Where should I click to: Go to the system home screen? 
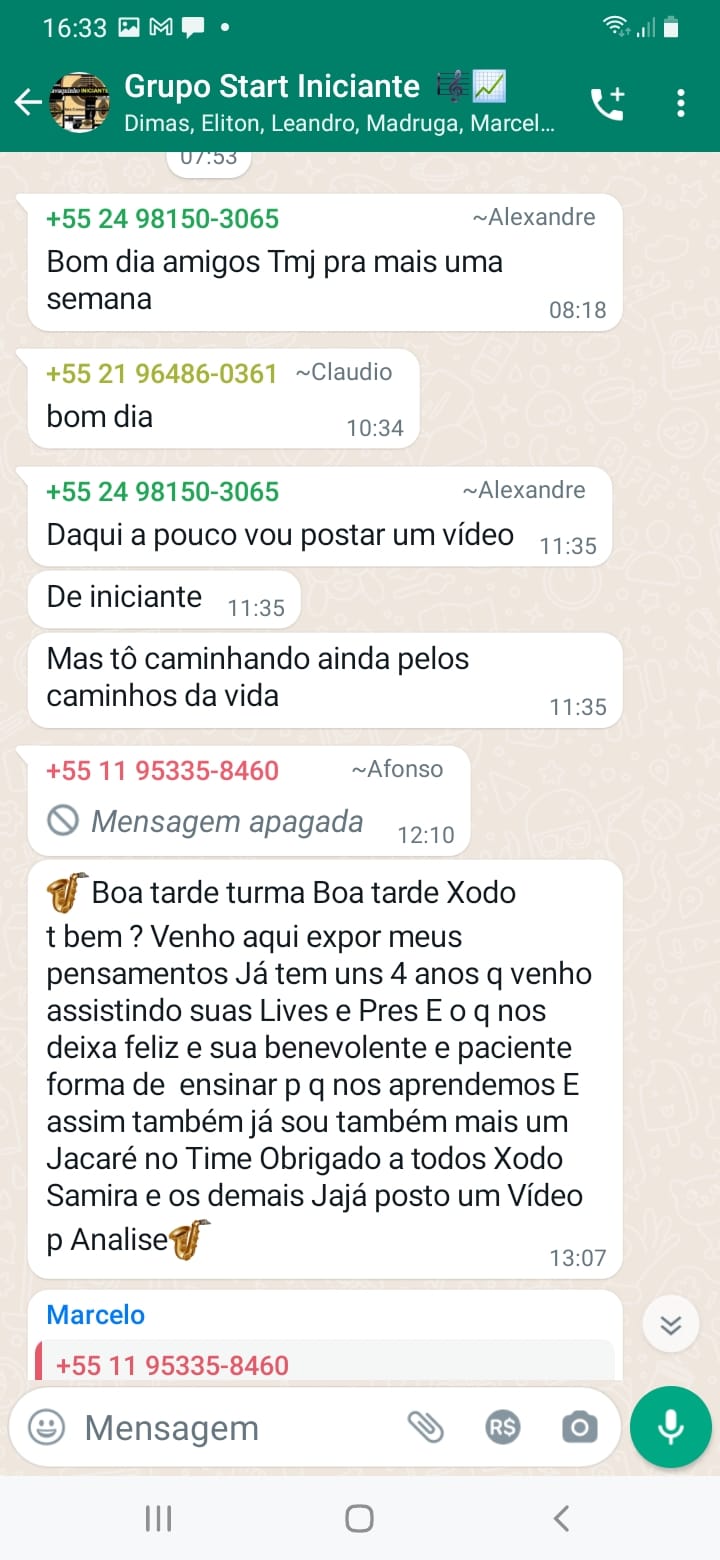pos(359,1519)
